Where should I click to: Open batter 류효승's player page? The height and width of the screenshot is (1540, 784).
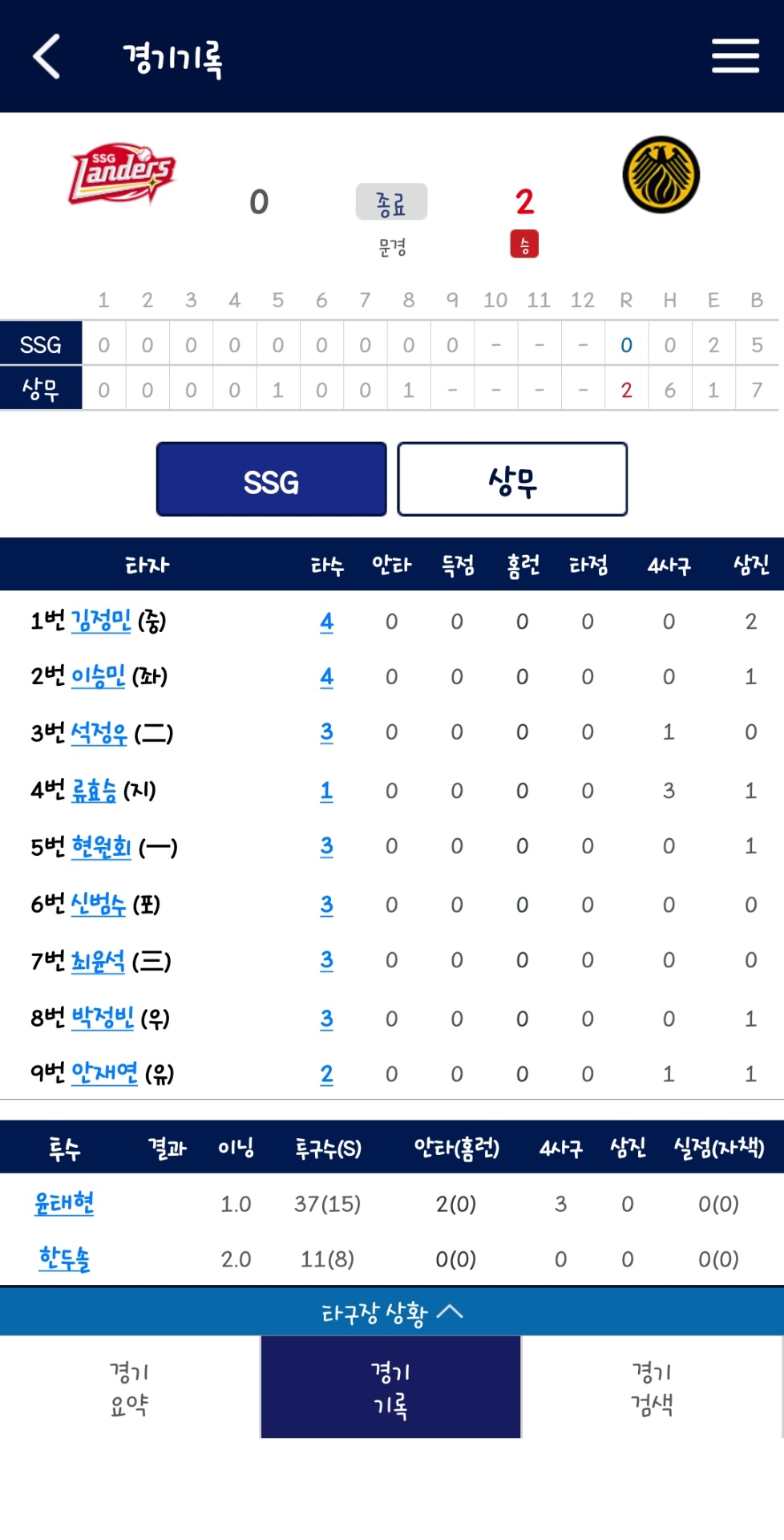point(94,790)
